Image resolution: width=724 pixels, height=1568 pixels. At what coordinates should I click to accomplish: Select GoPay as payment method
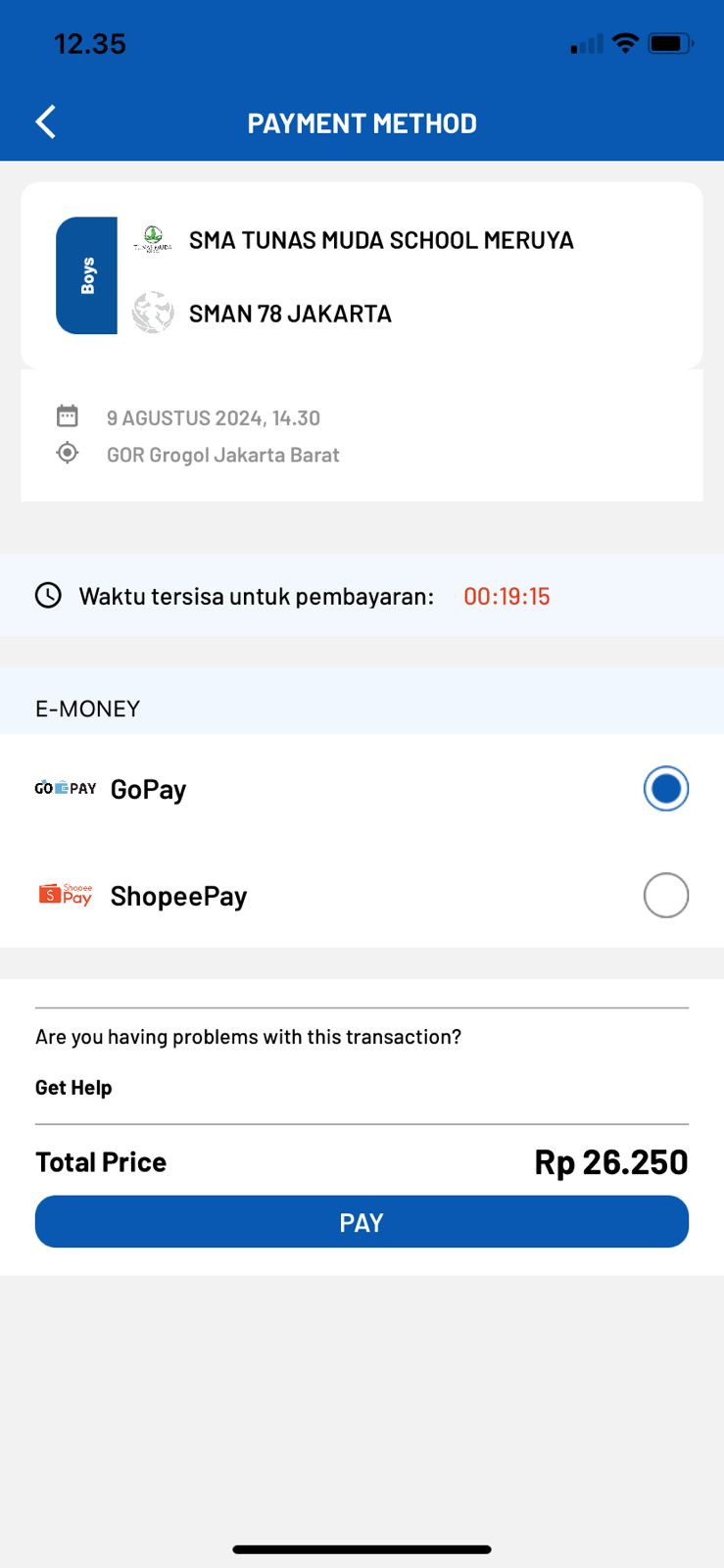362,789
